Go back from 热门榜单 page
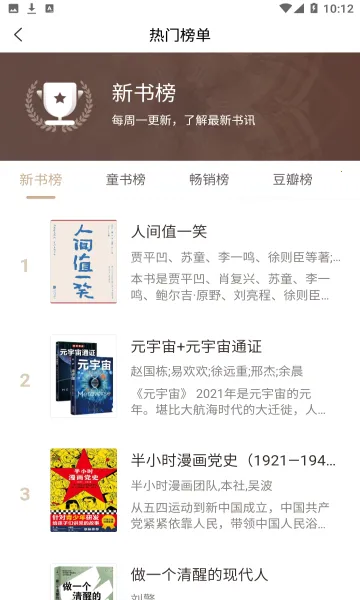The image size is (360, 600). (x=18, y=35)
